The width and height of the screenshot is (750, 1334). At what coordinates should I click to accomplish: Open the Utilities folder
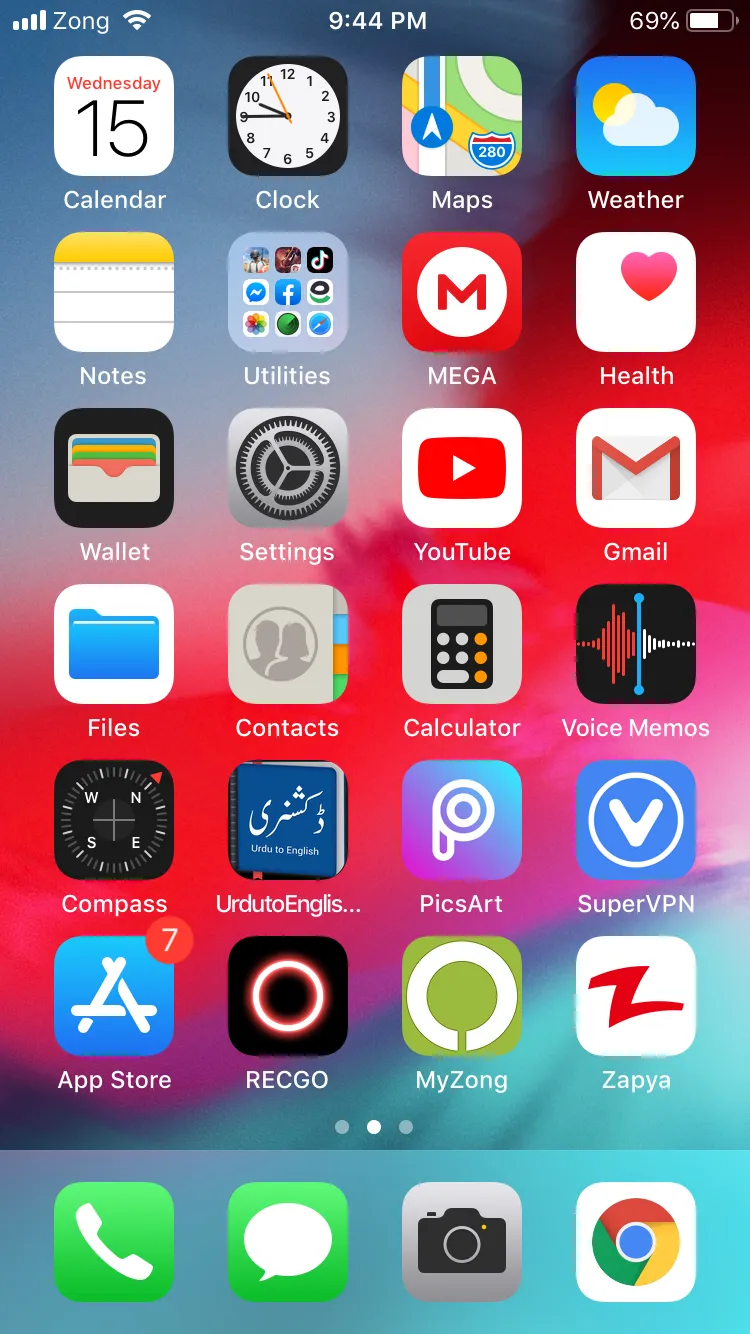tap(288, 292)
